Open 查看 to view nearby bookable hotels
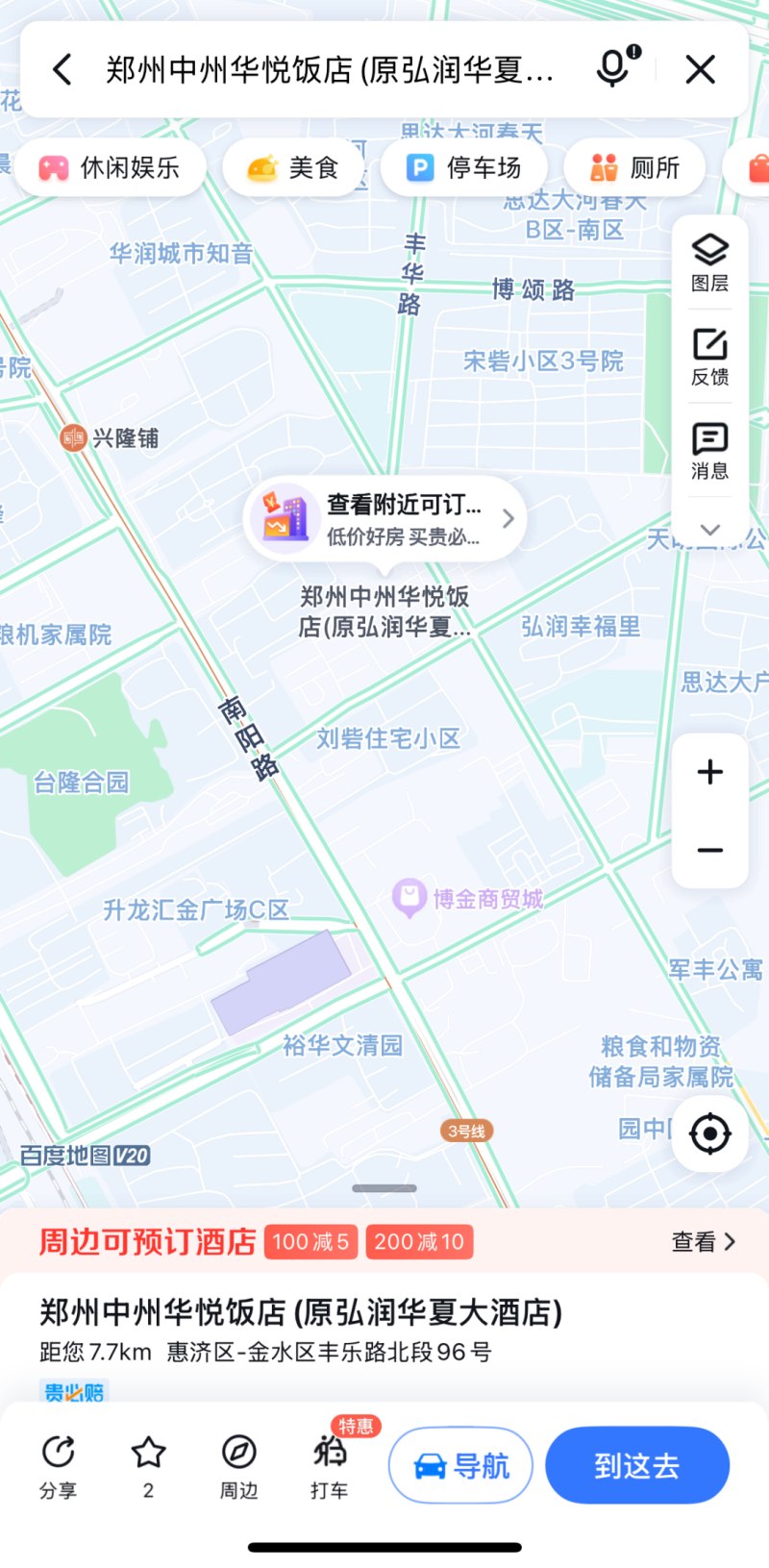The height and width of the screenshot is (1568, 769). point(704,1242)
